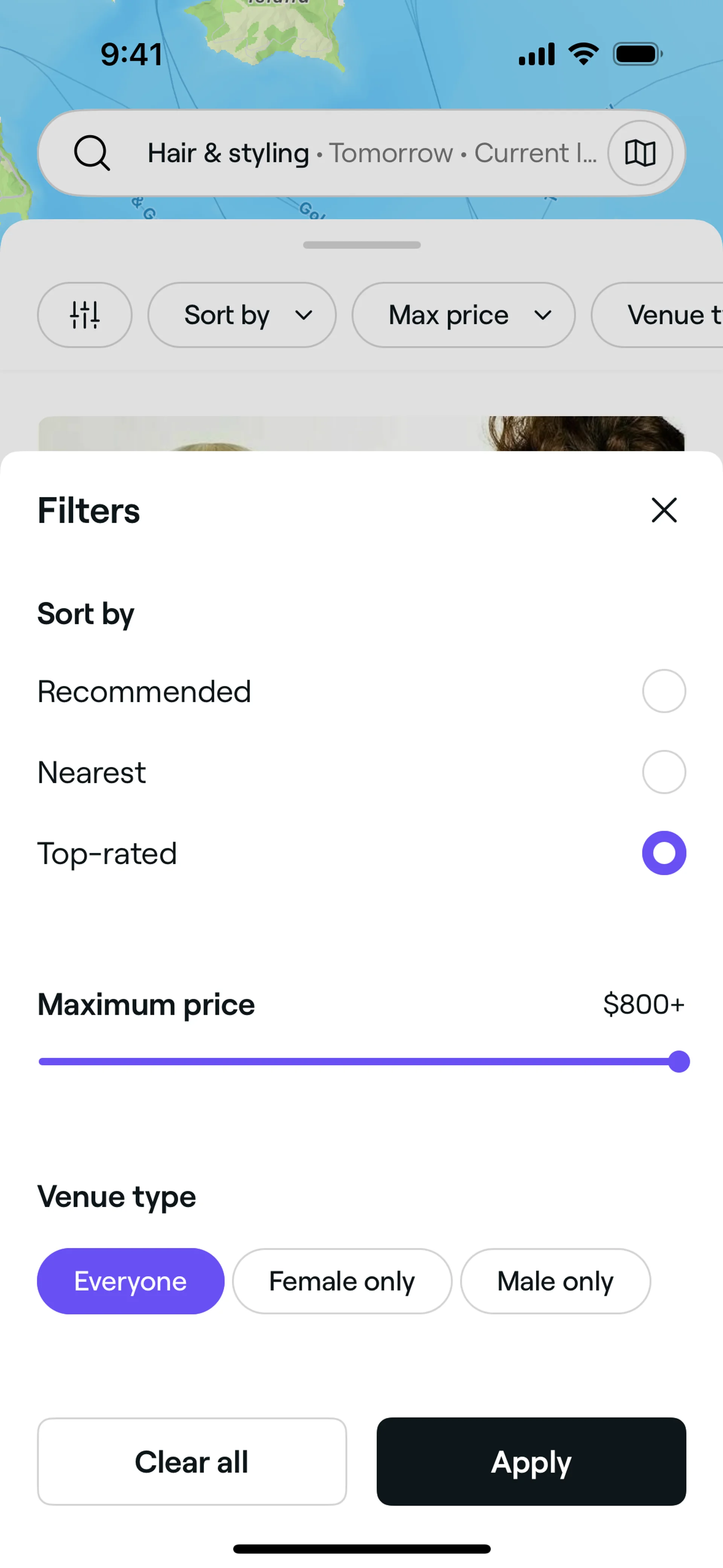Open the Hair & styling search bar
This screenshot has width=723, height=1568.
point(341,153)
